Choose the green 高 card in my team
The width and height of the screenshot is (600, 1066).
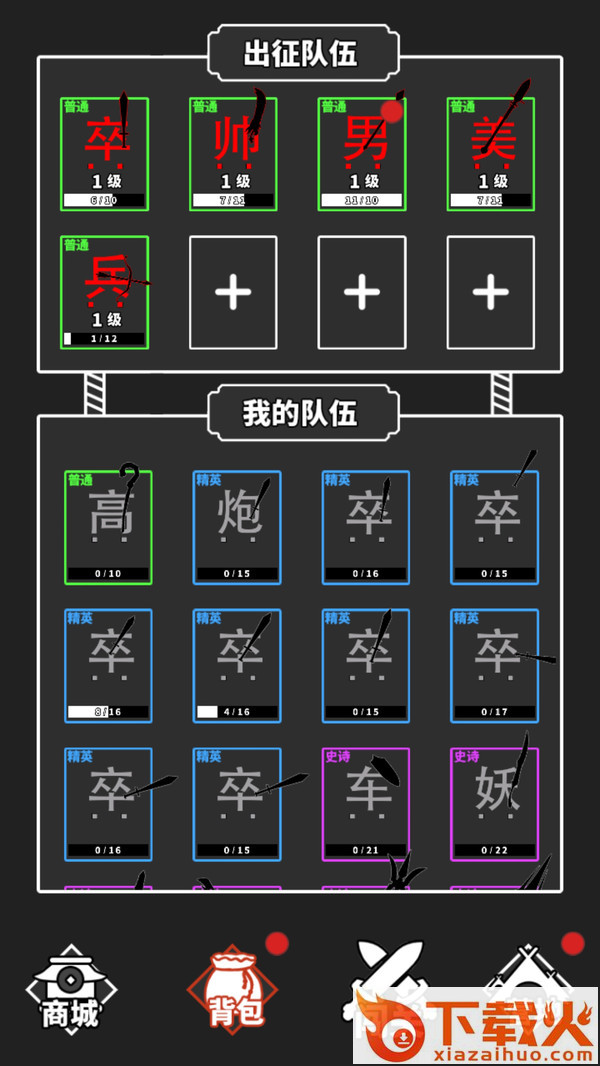(x=108, y=527)
